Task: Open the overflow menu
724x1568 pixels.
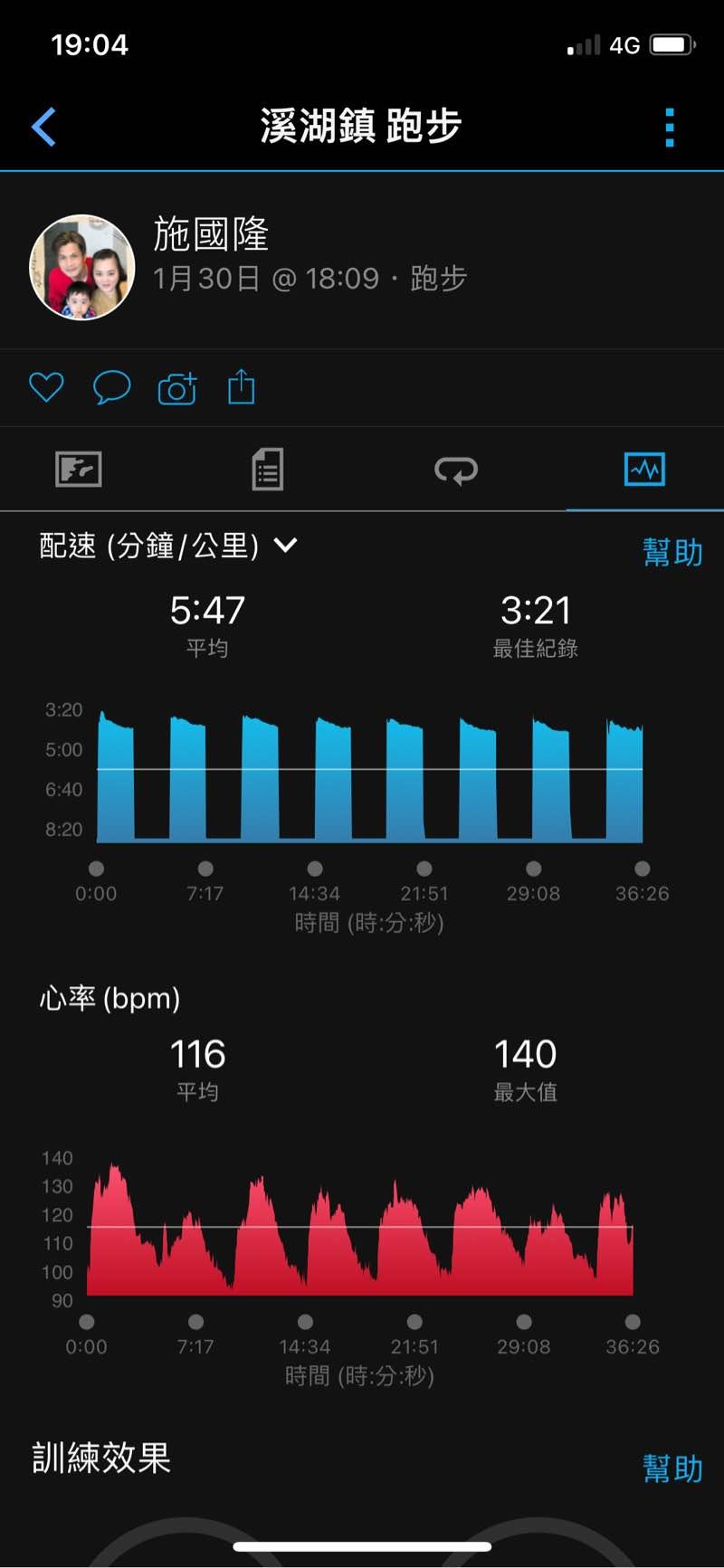Action: (670, 128)
